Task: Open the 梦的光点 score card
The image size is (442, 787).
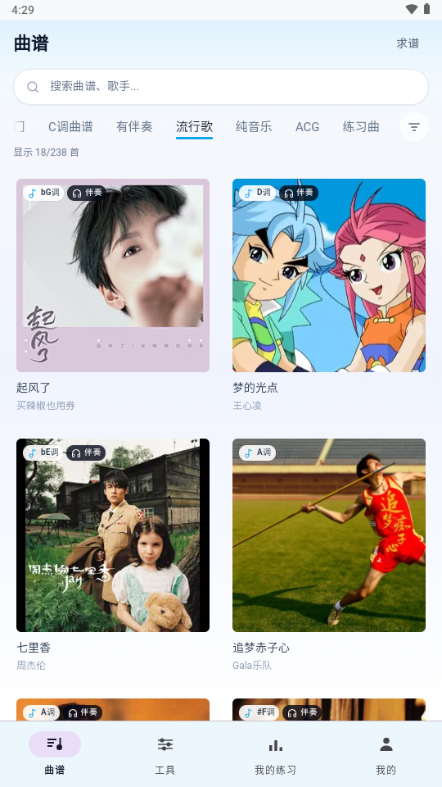Action: (329, 295)
